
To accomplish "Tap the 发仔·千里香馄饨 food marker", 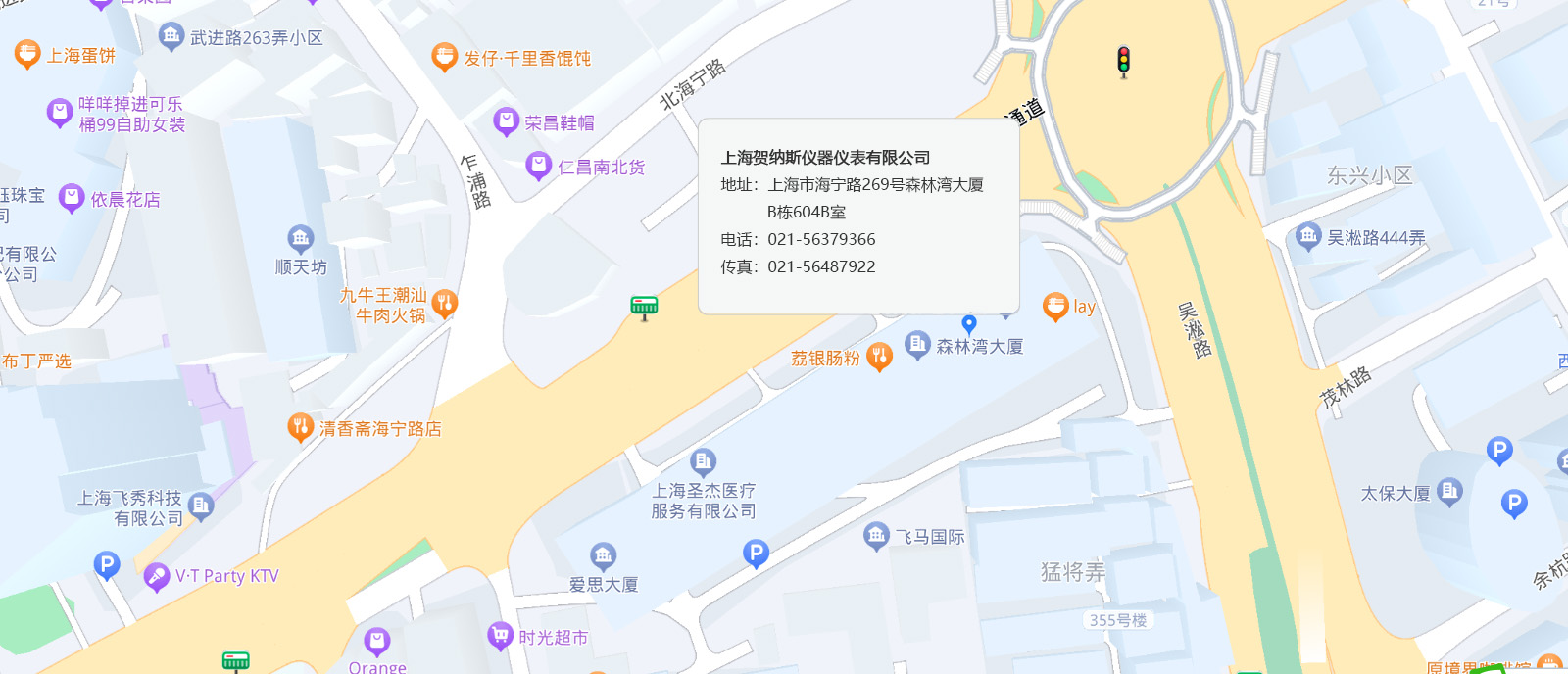I will tap(445, 57).
